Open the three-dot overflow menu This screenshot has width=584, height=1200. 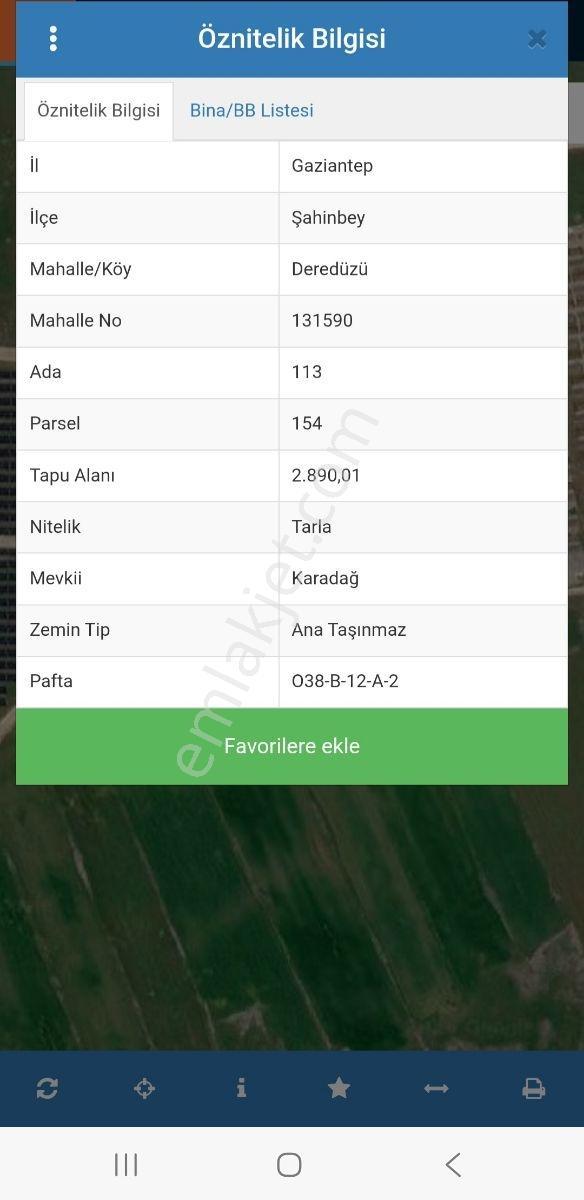(53, 39)
